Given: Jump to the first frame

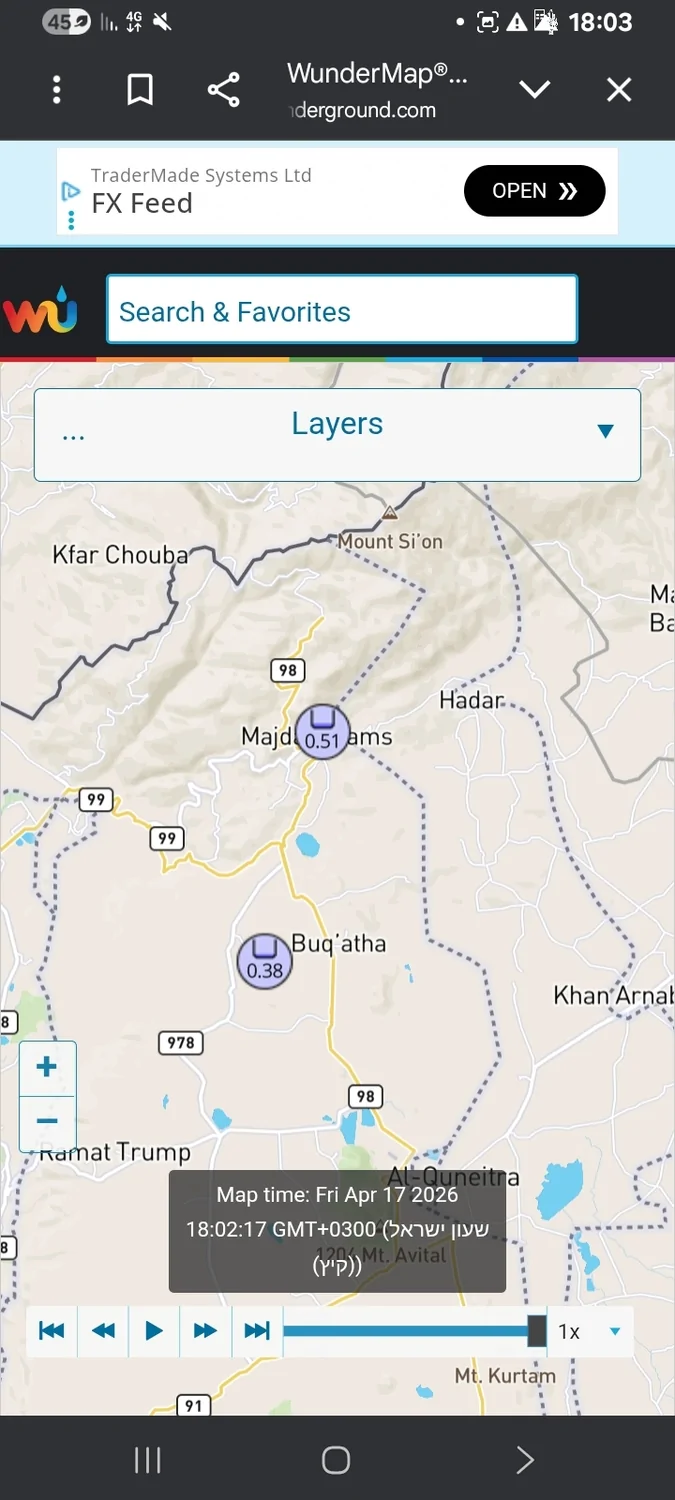Looking at the screenshot, I should click(x=52, y=1331).
